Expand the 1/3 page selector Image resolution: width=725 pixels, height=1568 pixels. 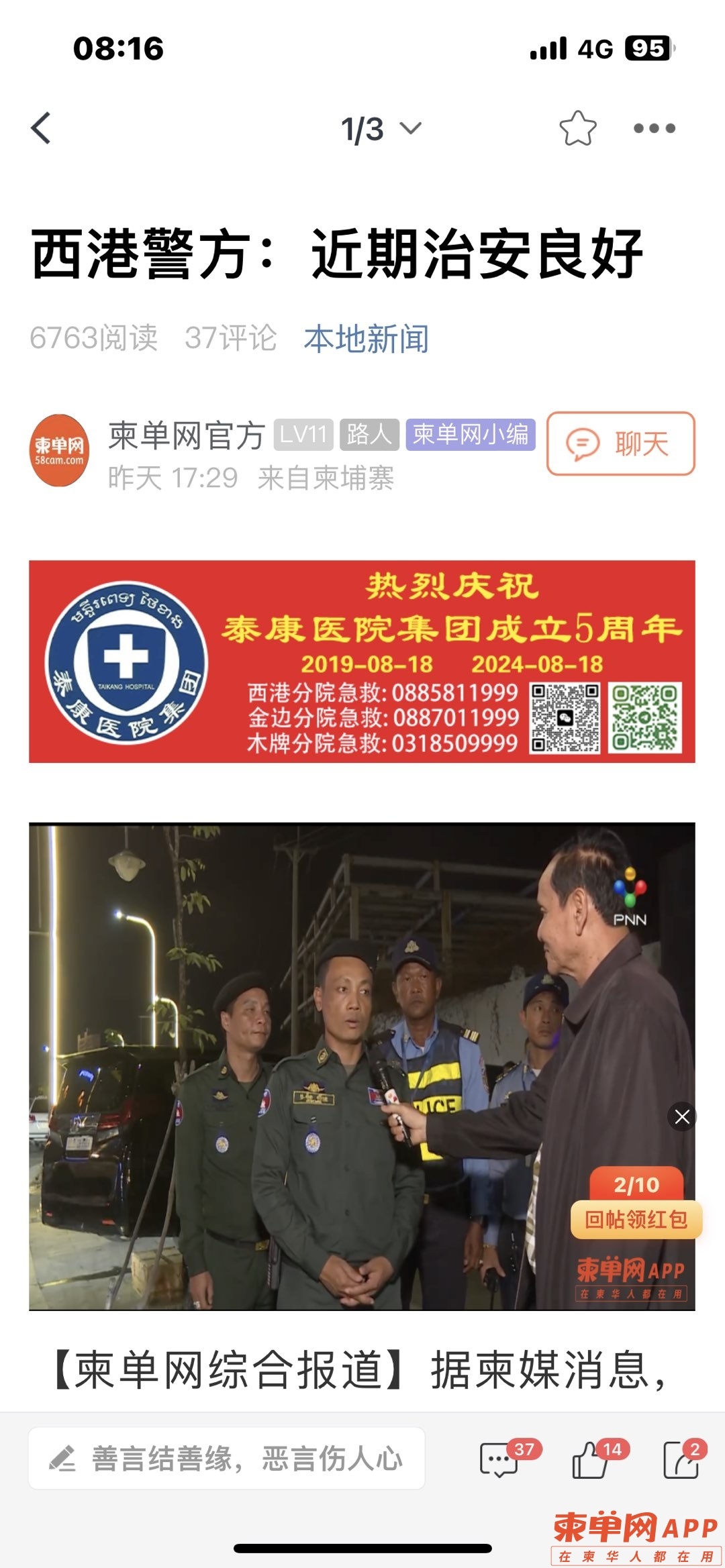tap(380, 129)
